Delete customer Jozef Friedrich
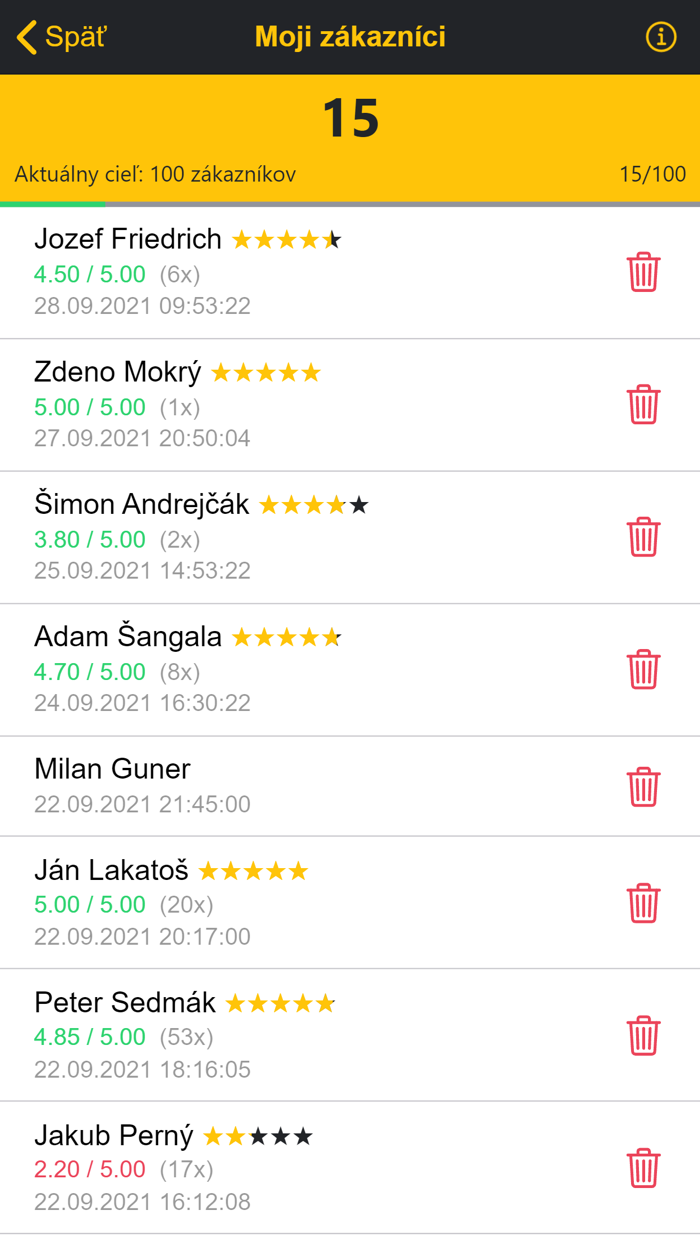Screen dimensions: 700x1244 coord(643,272)
